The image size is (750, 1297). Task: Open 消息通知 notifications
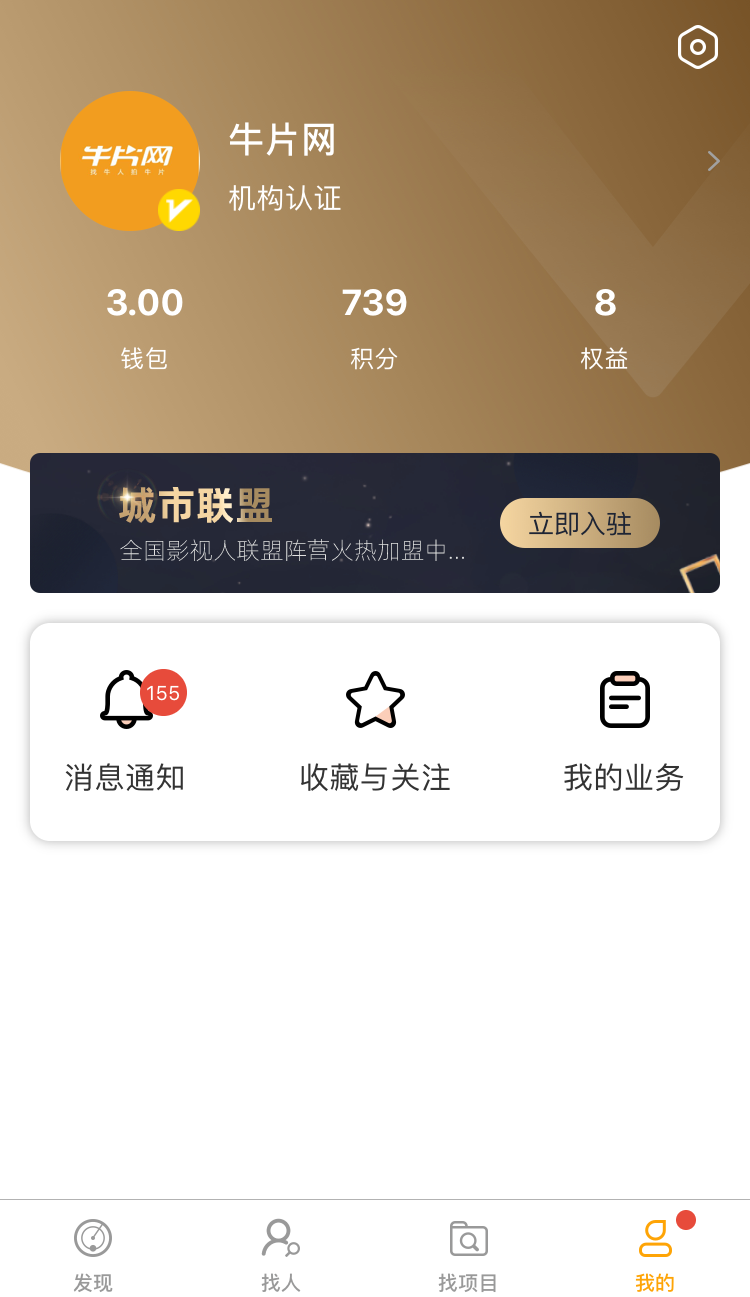[x=126, y=732]
